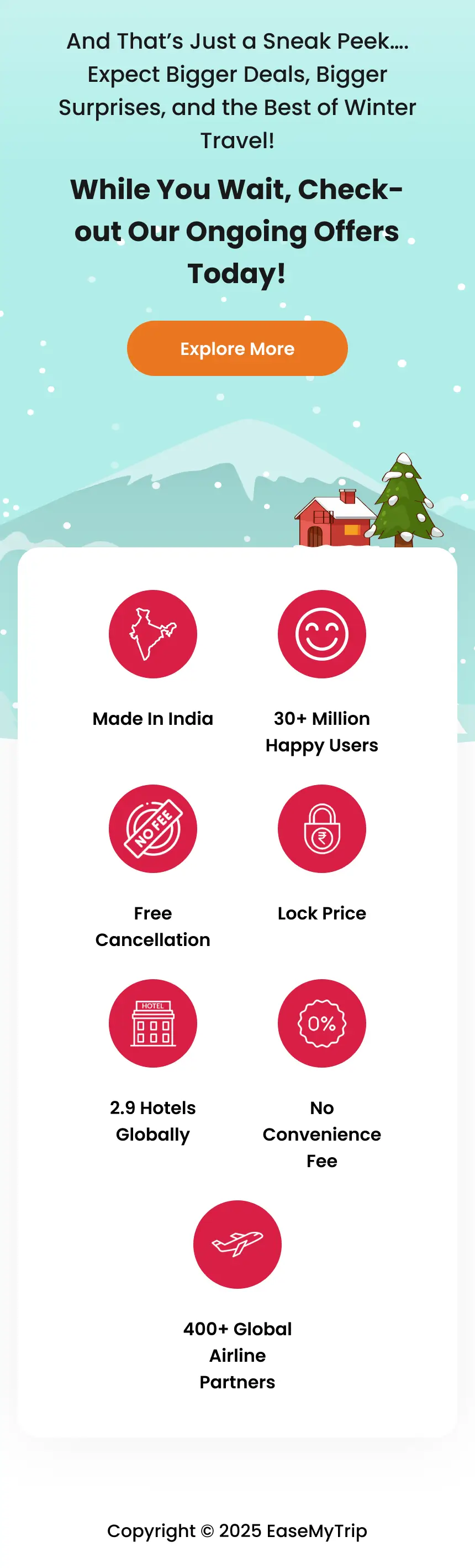Tap the Explore More button

pos(237,348)
